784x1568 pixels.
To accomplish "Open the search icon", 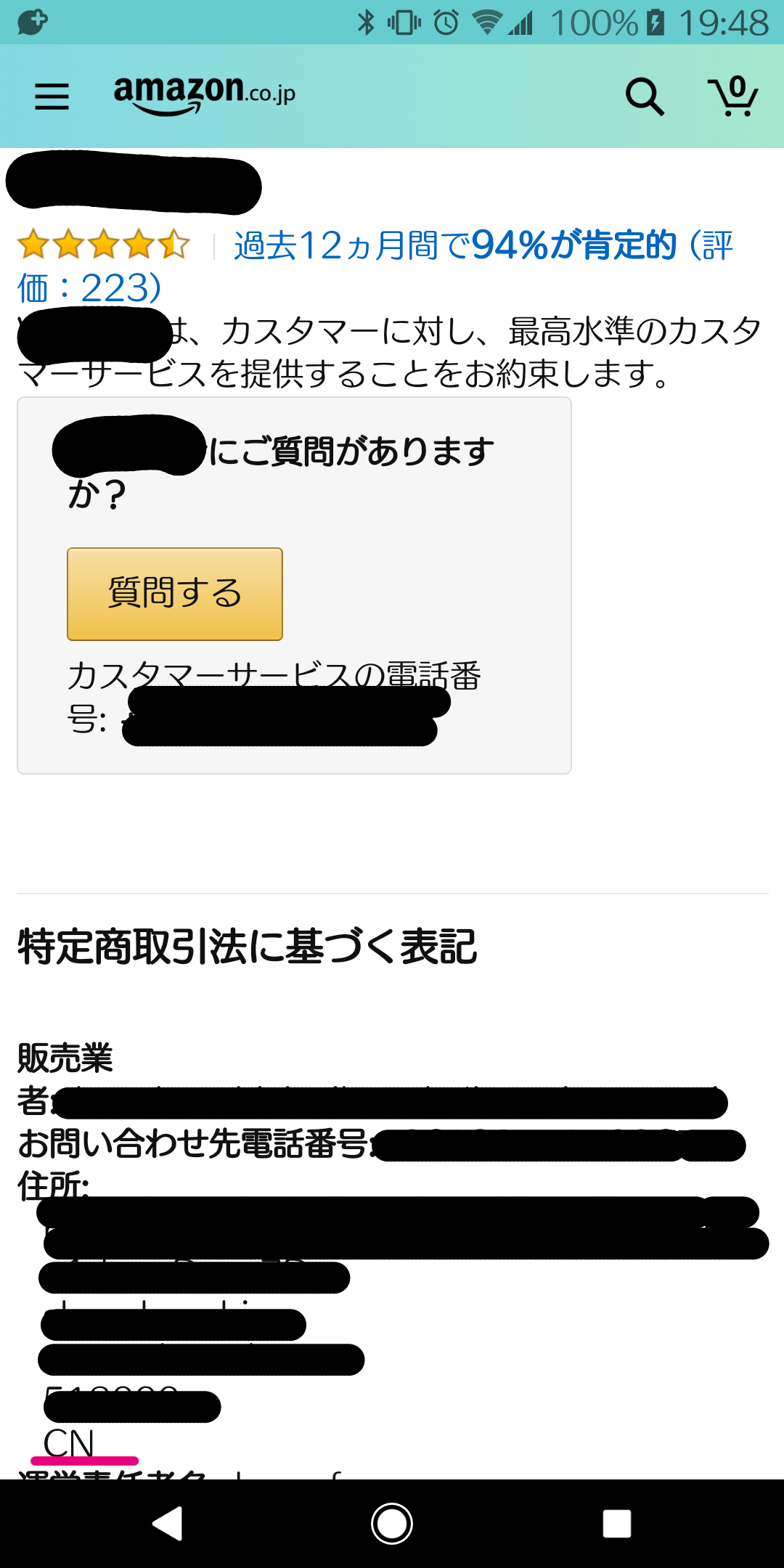I will pyautogui.click(x=645, y=97).
